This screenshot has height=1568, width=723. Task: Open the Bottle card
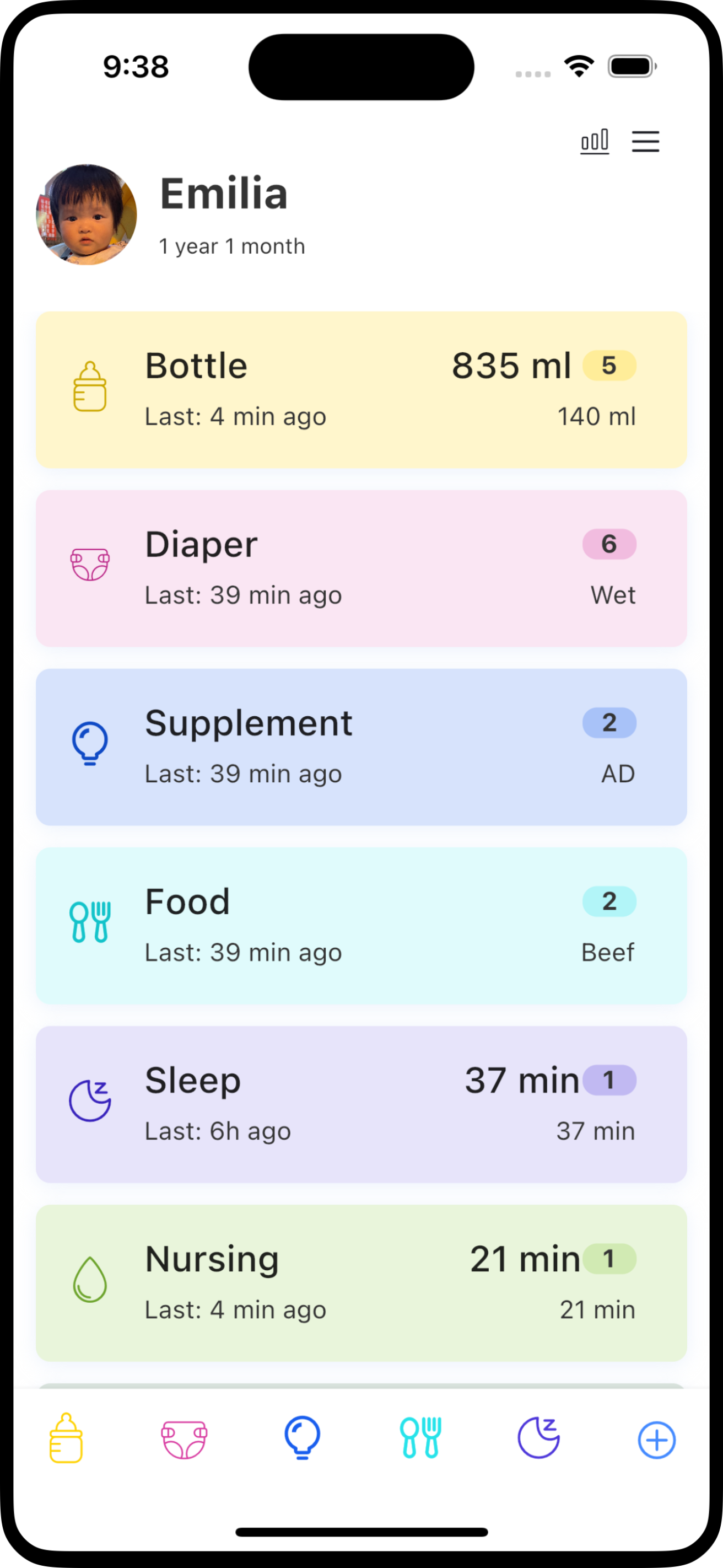coord(361,390)
